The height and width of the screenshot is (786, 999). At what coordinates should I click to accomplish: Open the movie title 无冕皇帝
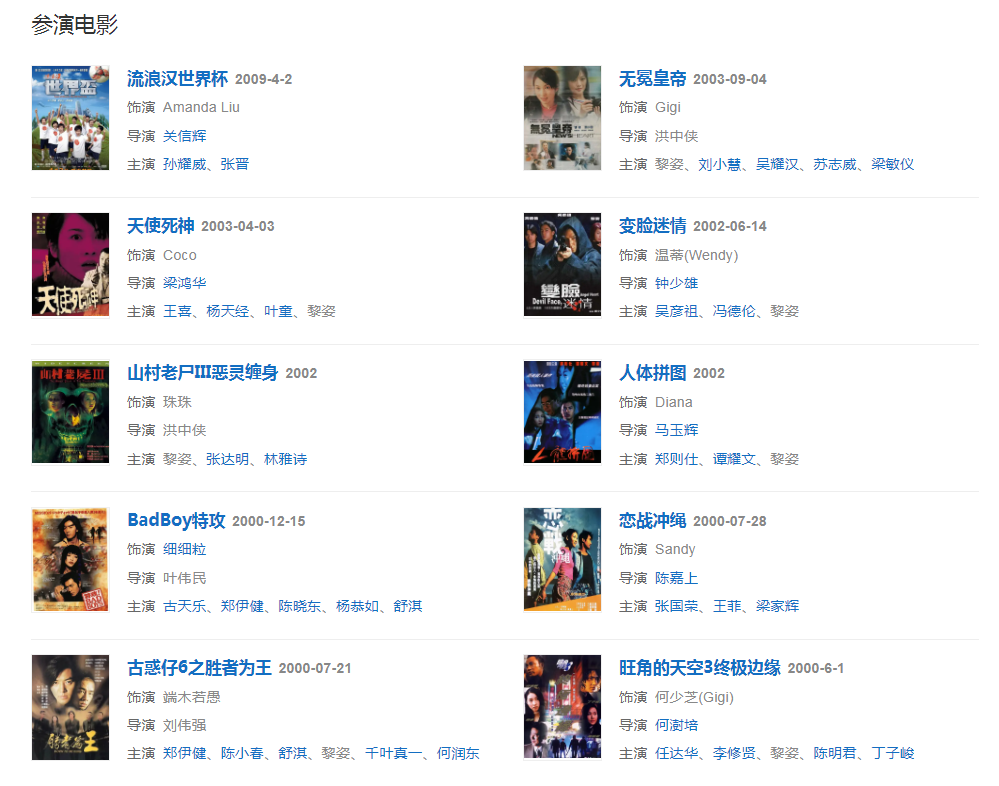652,79
